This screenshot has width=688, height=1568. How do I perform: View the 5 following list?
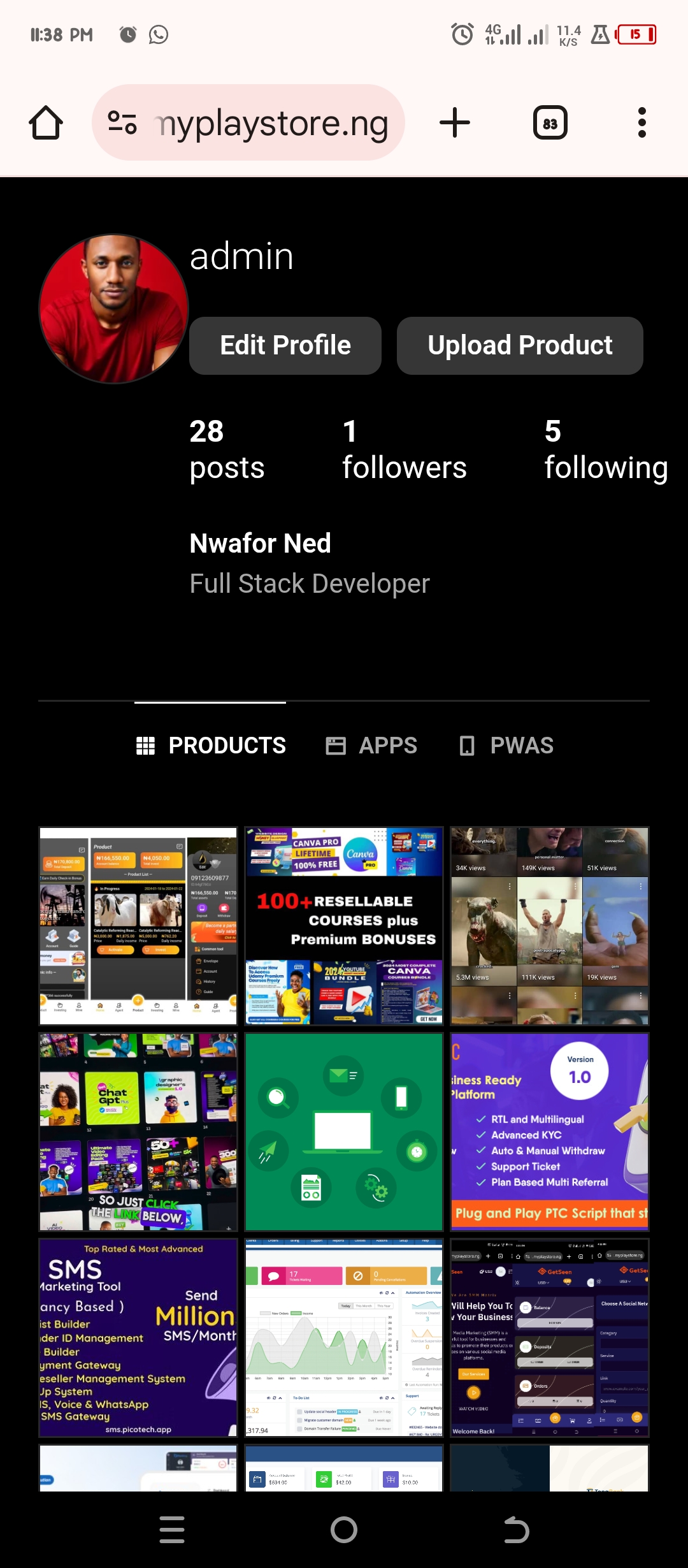click(x=605, y=449)
